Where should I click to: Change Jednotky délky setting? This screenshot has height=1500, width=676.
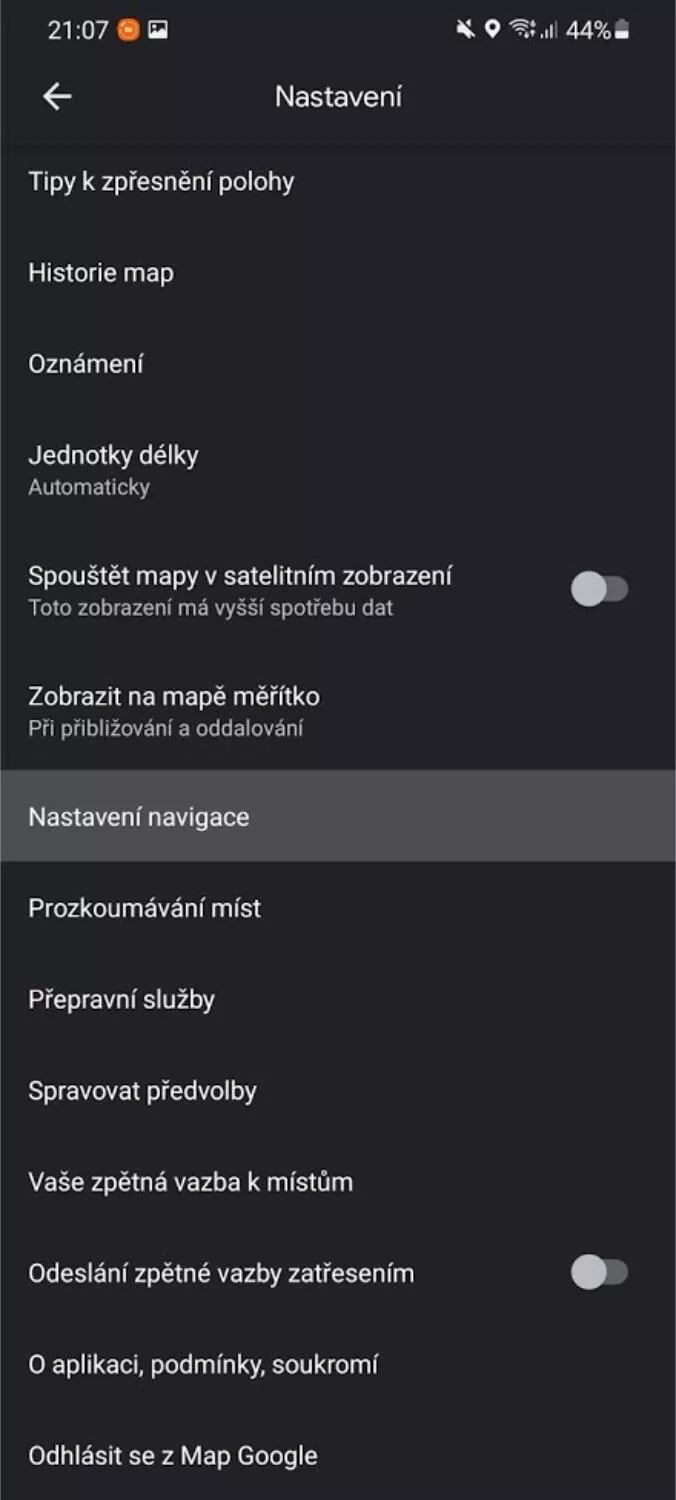click(338, 470)
